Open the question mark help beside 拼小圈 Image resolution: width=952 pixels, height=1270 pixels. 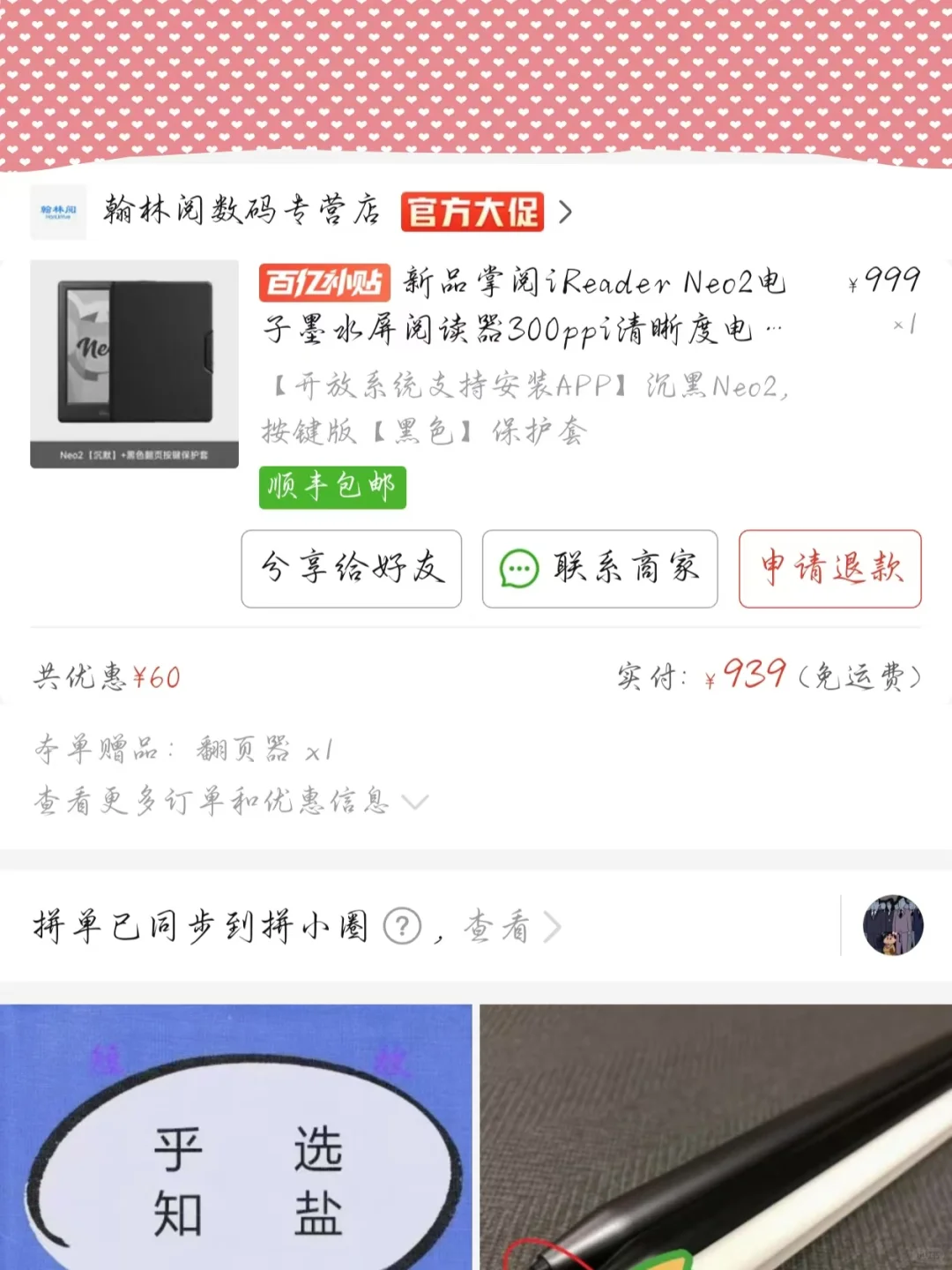pyautogui.click(x=403, y=927)
